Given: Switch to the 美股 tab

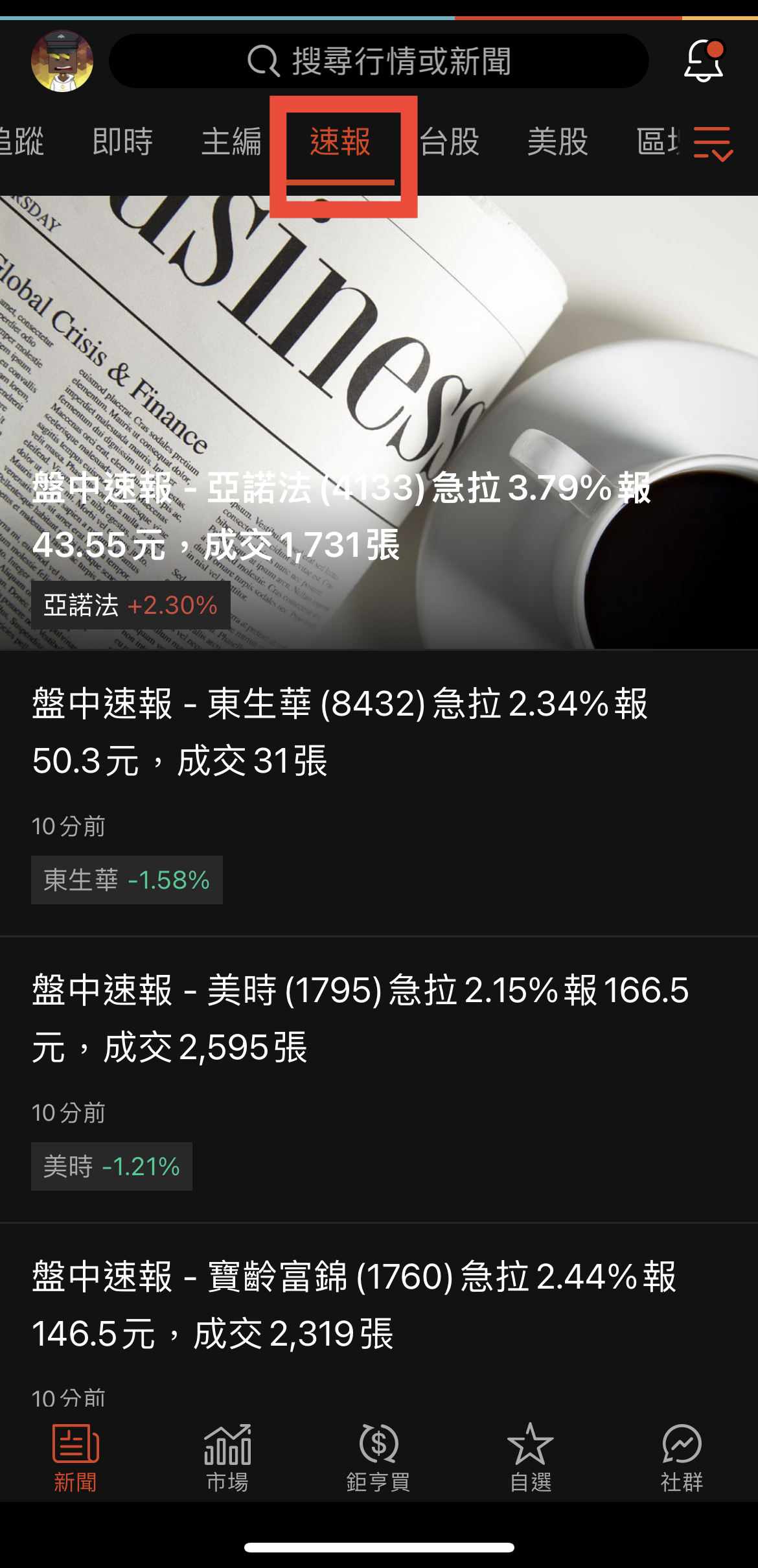Looking at the screenshot, I should [x=557, y=142].
